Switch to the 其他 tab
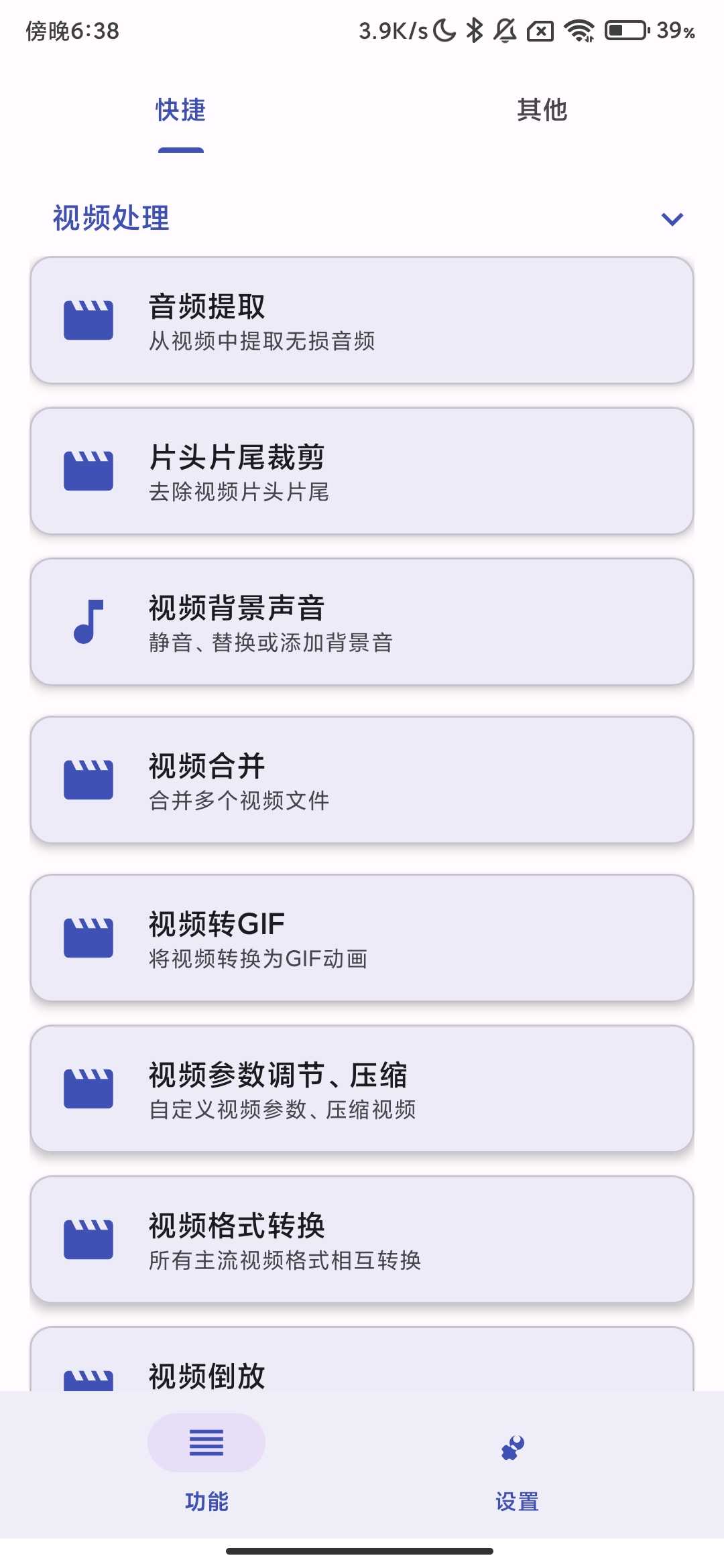The height and width of the screenshot is (1568, 724). click(x=541, y=111)
